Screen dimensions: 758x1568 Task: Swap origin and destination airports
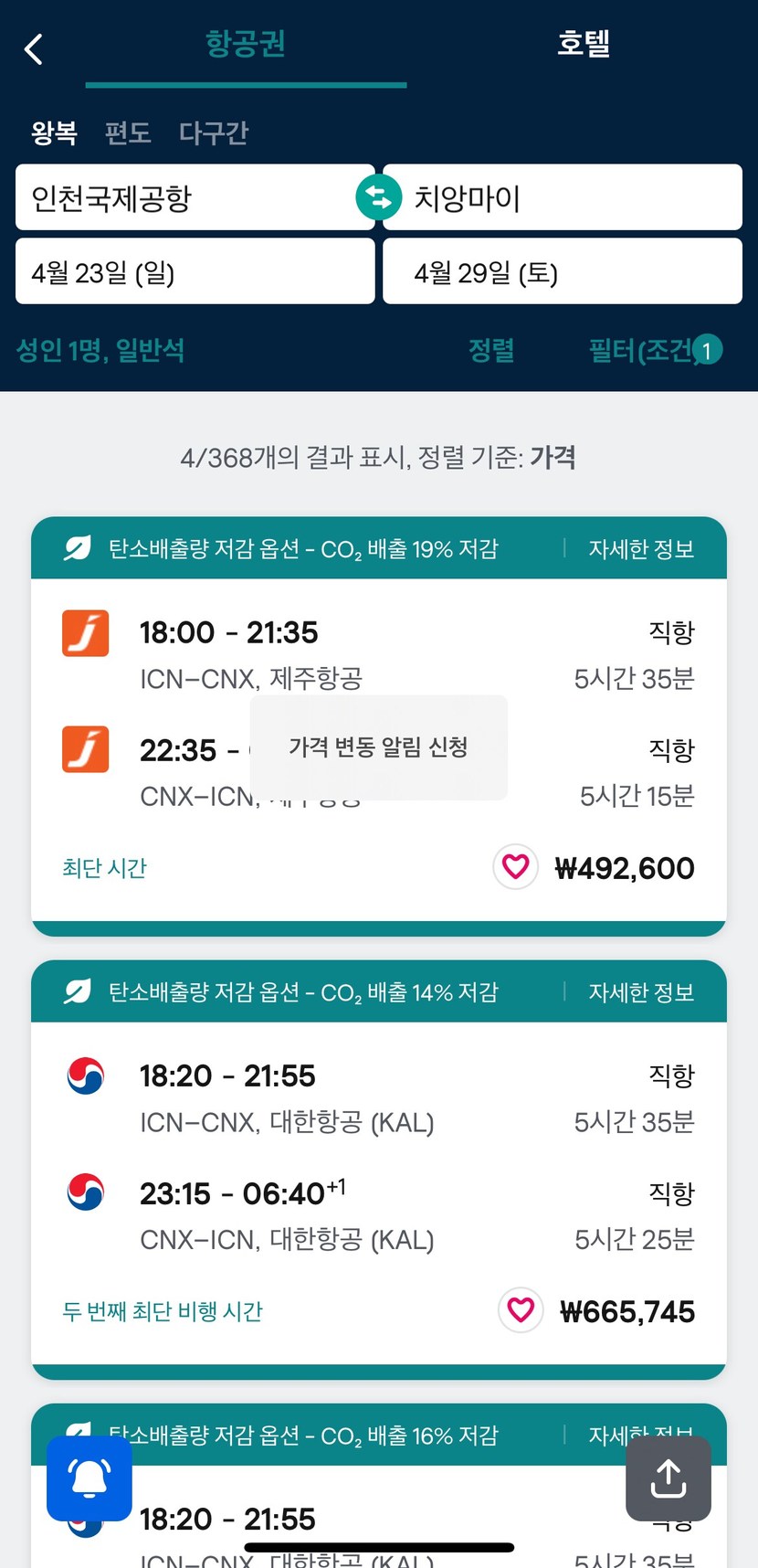pos(378,197)
